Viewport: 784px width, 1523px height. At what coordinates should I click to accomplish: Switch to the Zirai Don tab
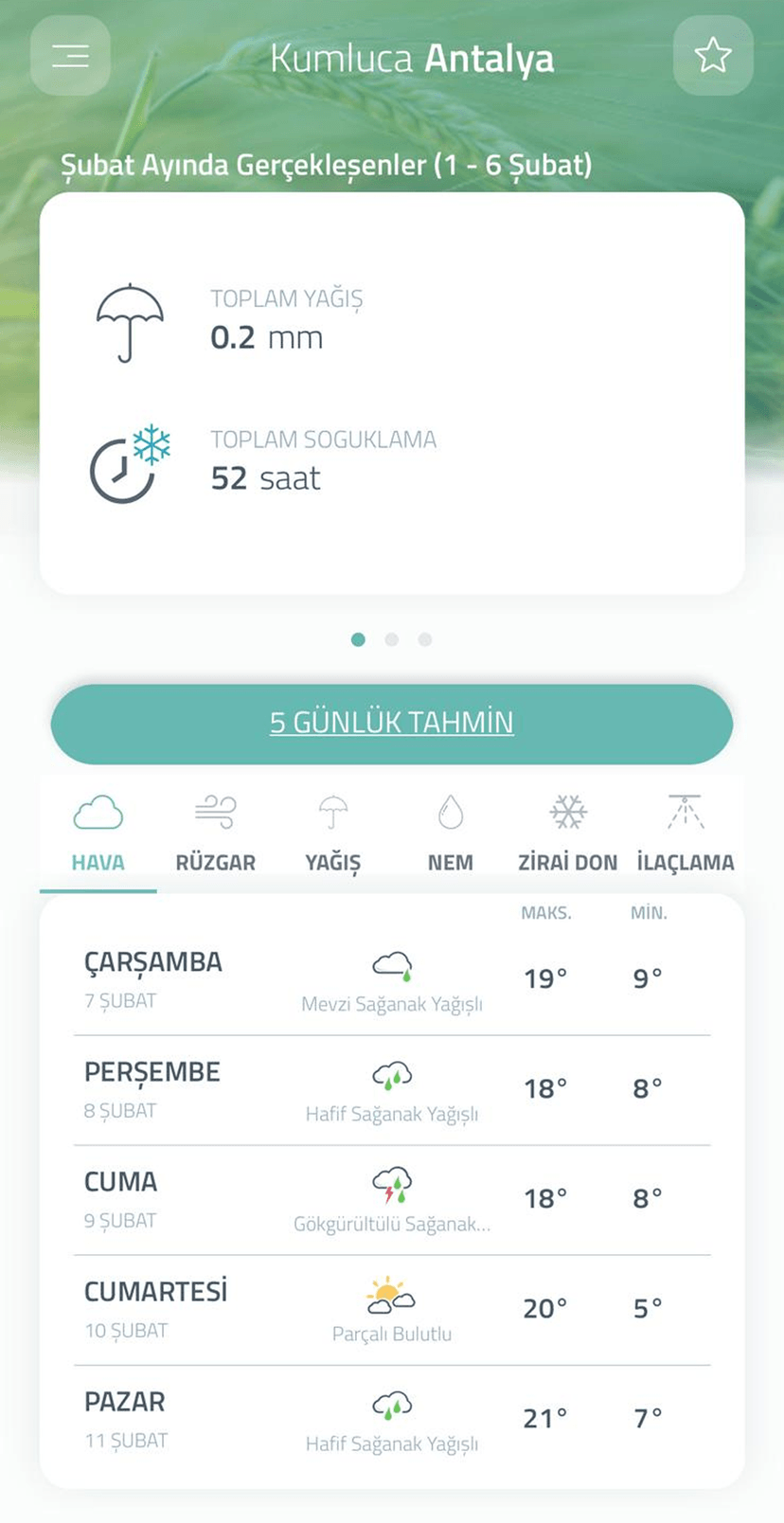(x=567, y=834)
